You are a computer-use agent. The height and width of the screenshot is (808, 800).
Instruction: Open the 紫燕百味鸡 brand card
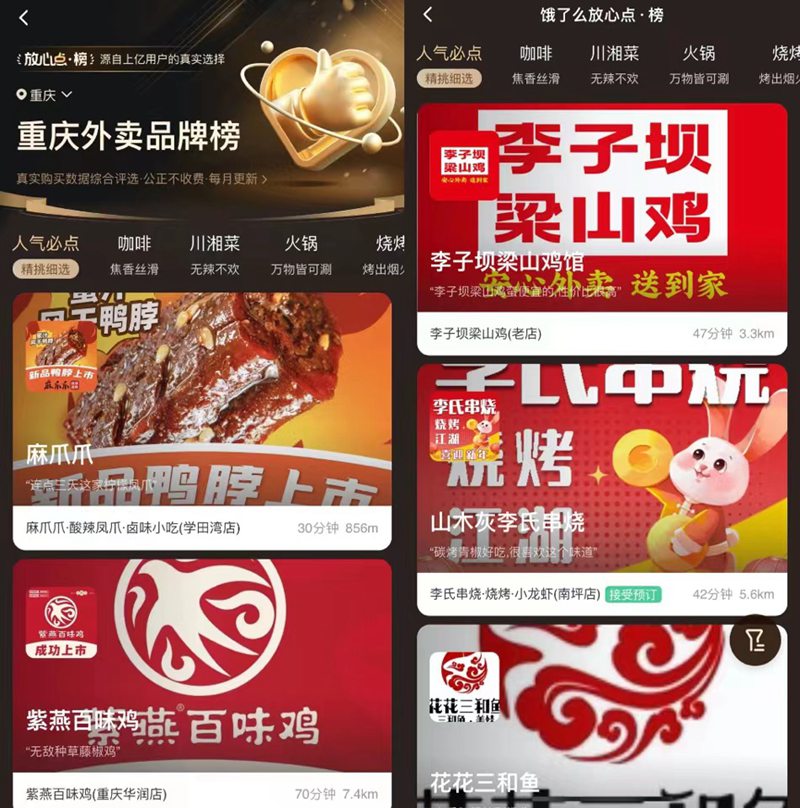click(201, 670)
